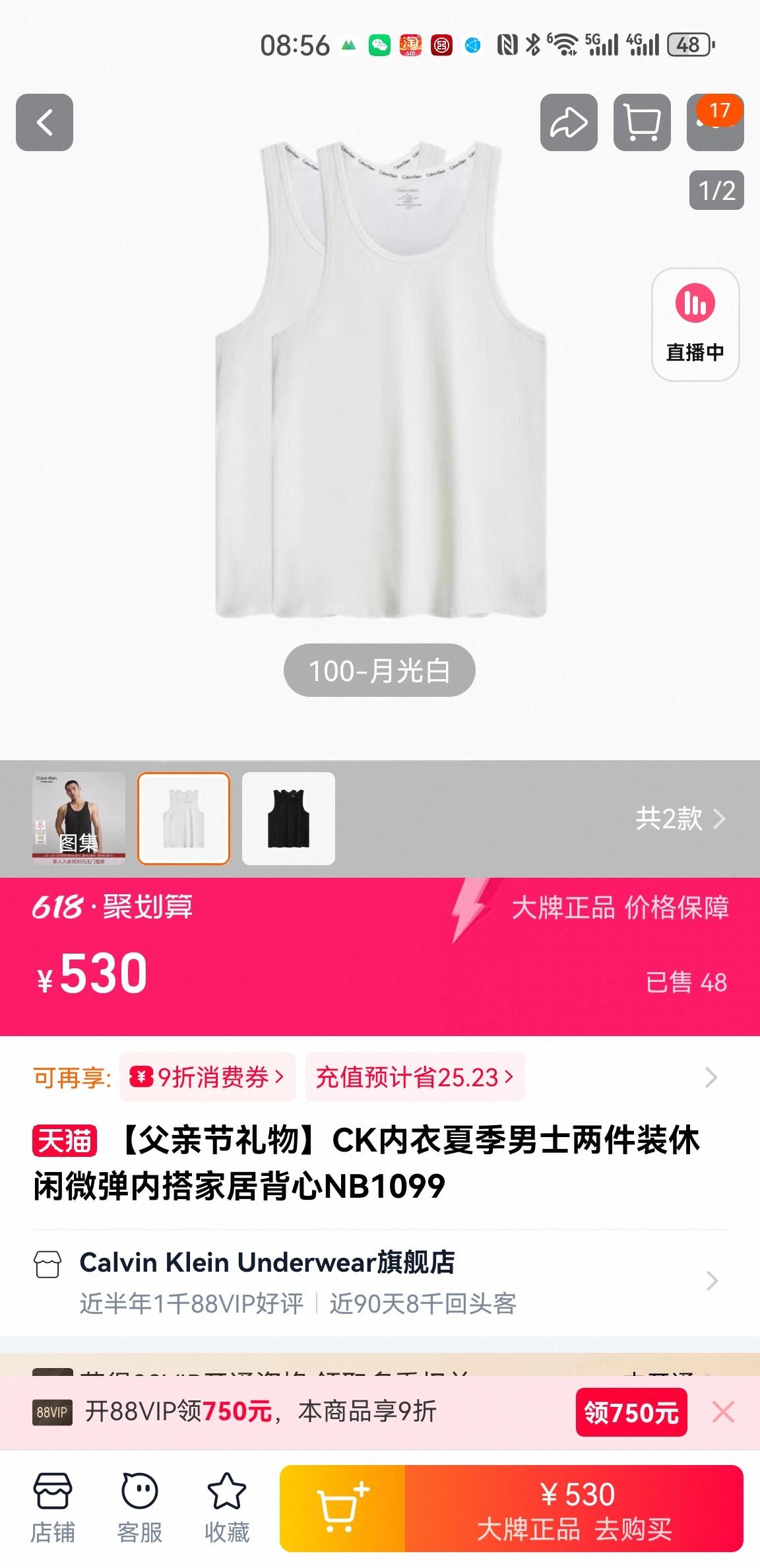Image resolution: width=760 pixels, height=1568 pixels.
Task: Dismiss the 88VIP banner
Action: coord(723,1413)
